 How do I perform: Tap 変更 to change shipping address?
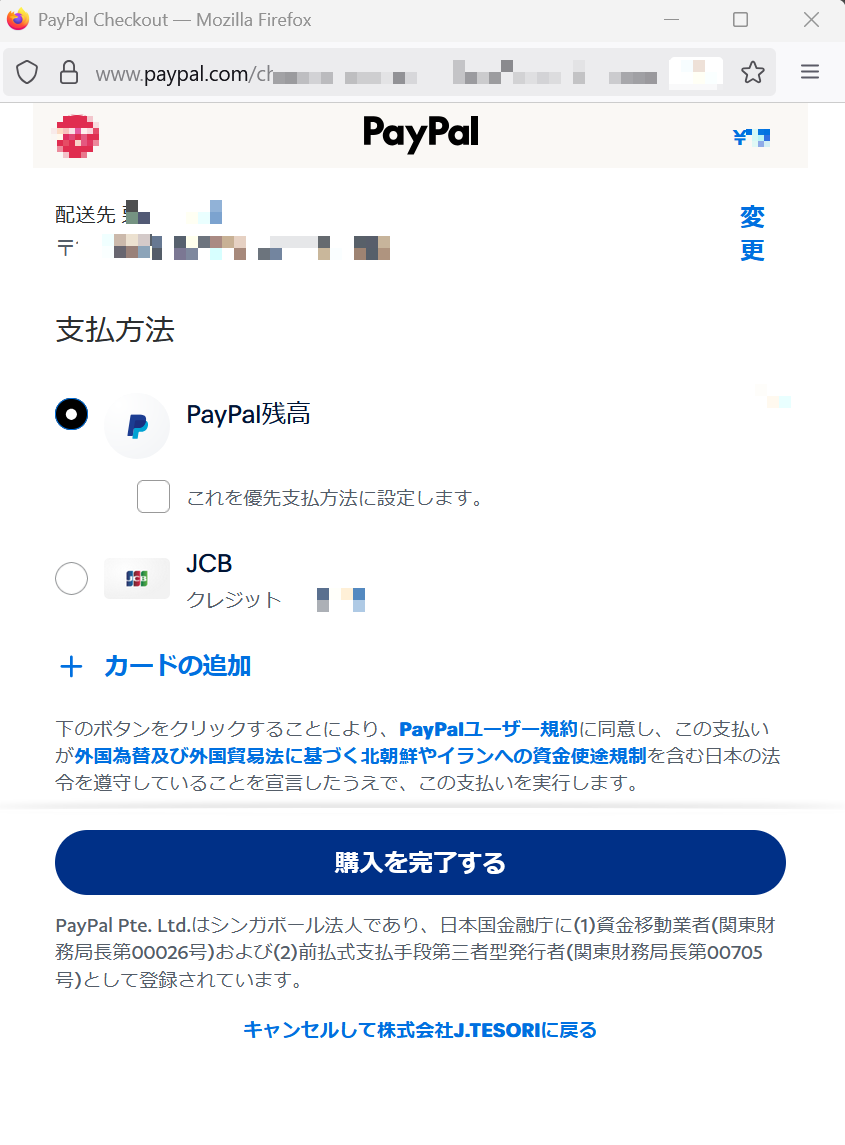point(752,233)
